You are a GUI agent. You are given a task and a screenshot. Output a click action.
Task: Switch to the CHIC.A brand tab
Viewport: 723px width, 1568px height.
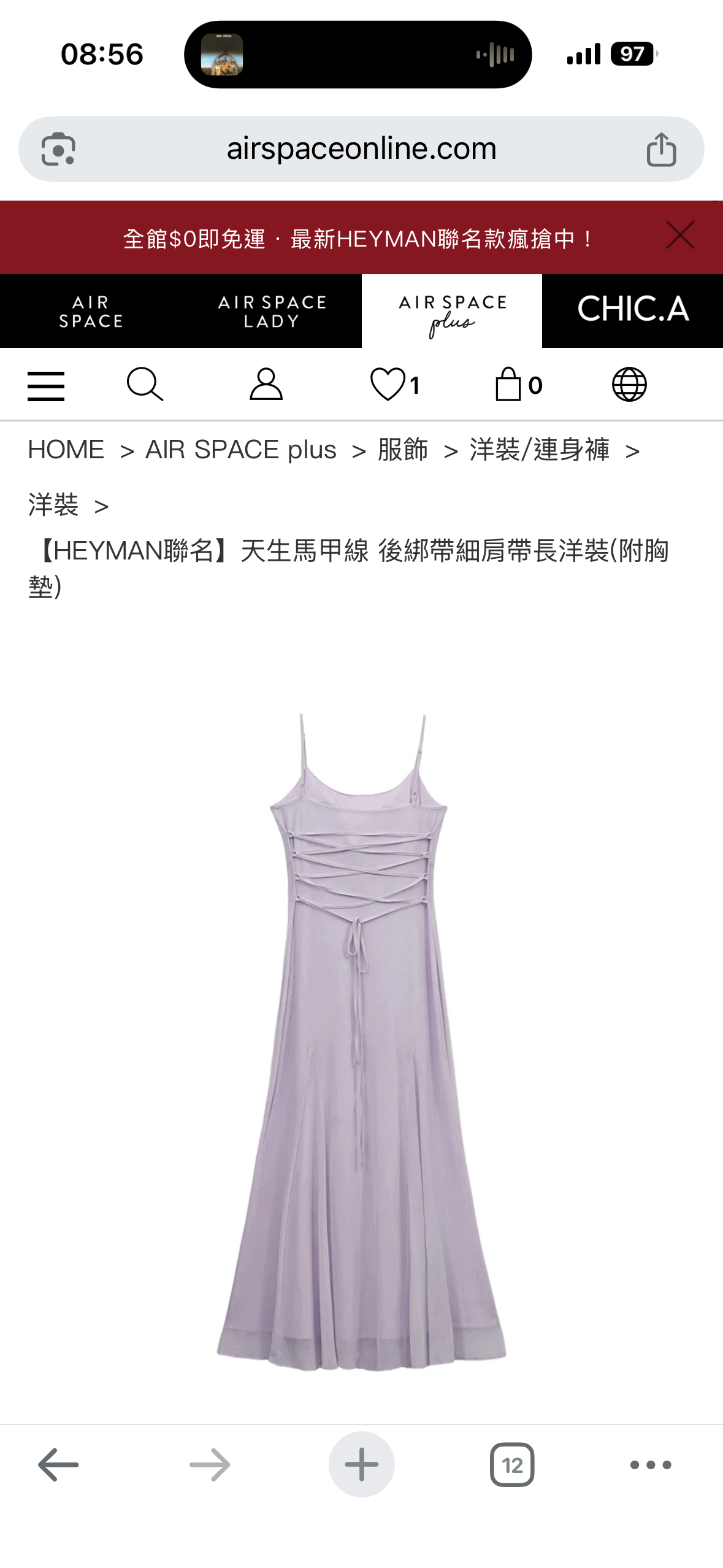632,309
